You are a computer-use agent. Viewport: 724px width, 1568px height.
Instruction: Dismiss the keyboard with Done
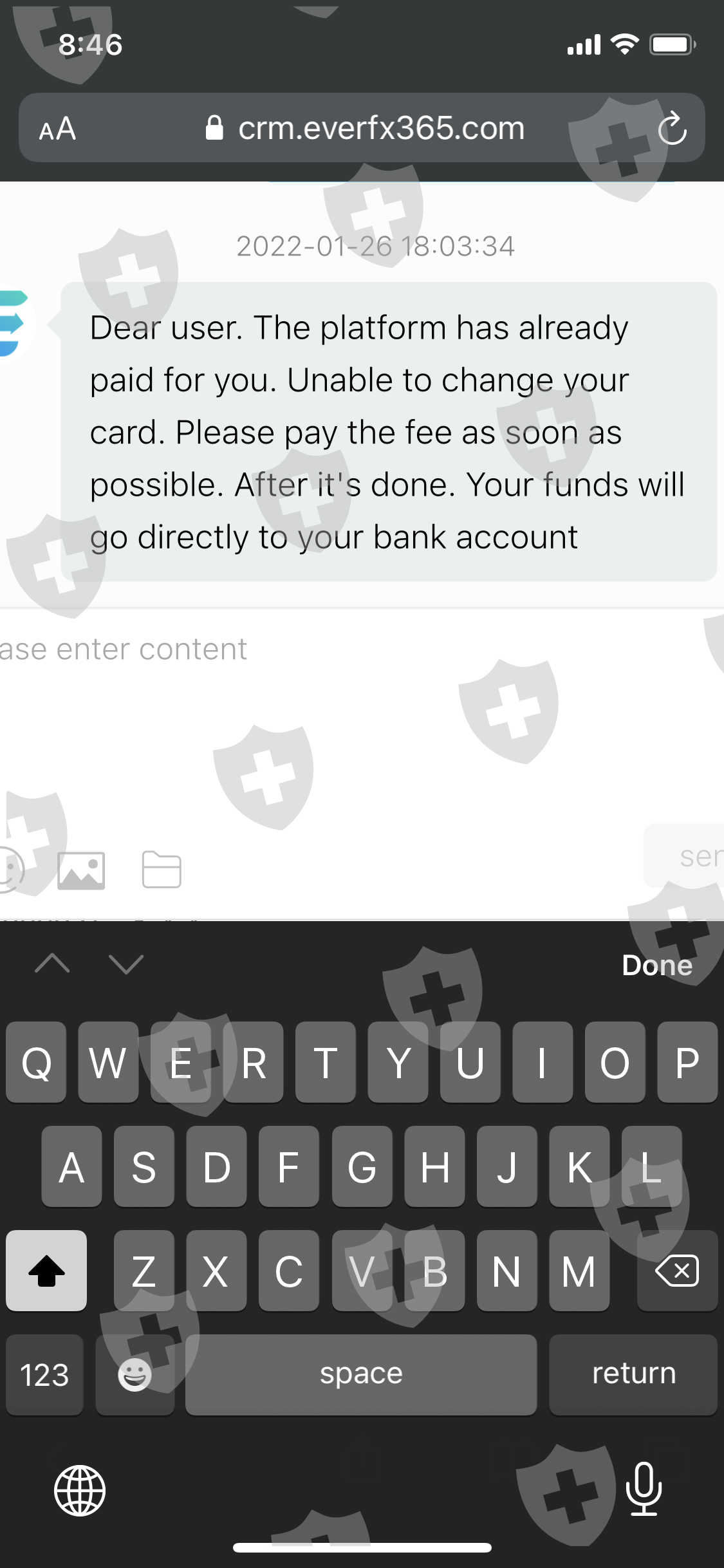[657, 965]
